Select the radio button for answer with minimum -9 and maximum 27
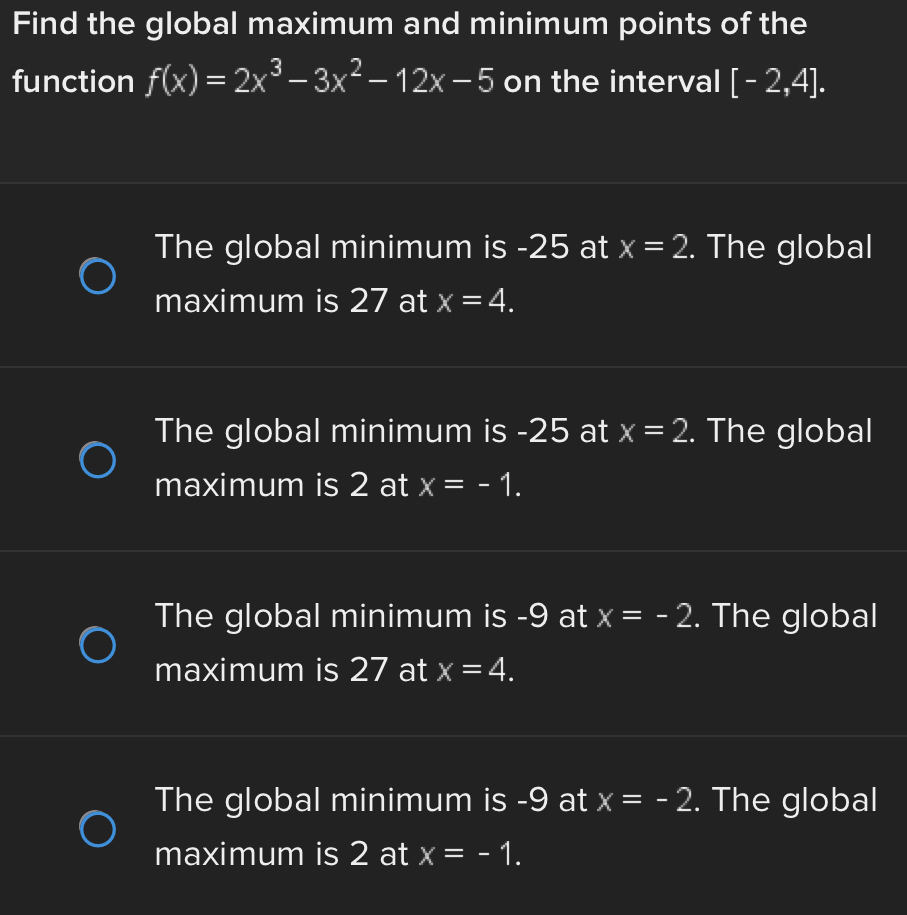907x915 pixels. [x=98, y=645]
